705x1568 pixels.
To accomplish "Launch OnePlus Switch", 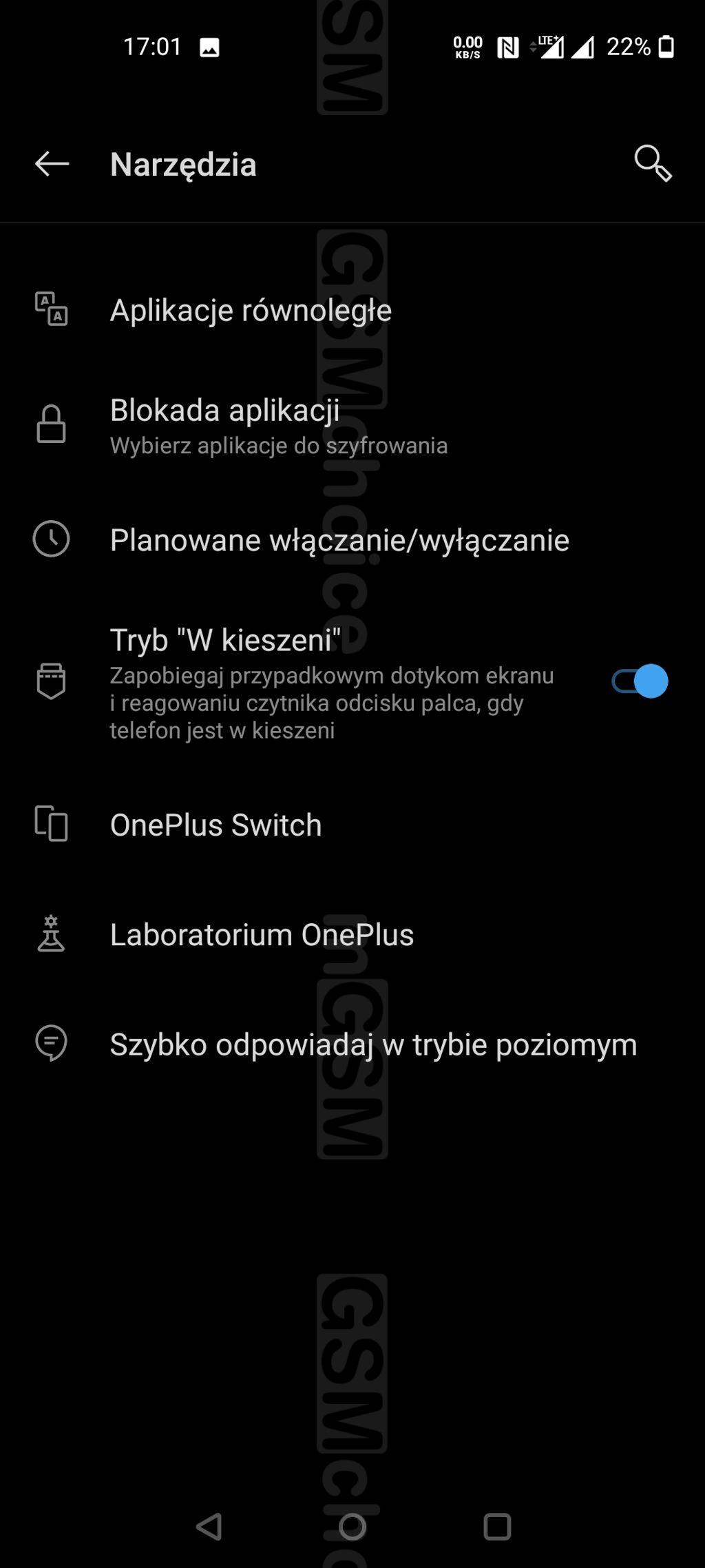I will (215, 825).
